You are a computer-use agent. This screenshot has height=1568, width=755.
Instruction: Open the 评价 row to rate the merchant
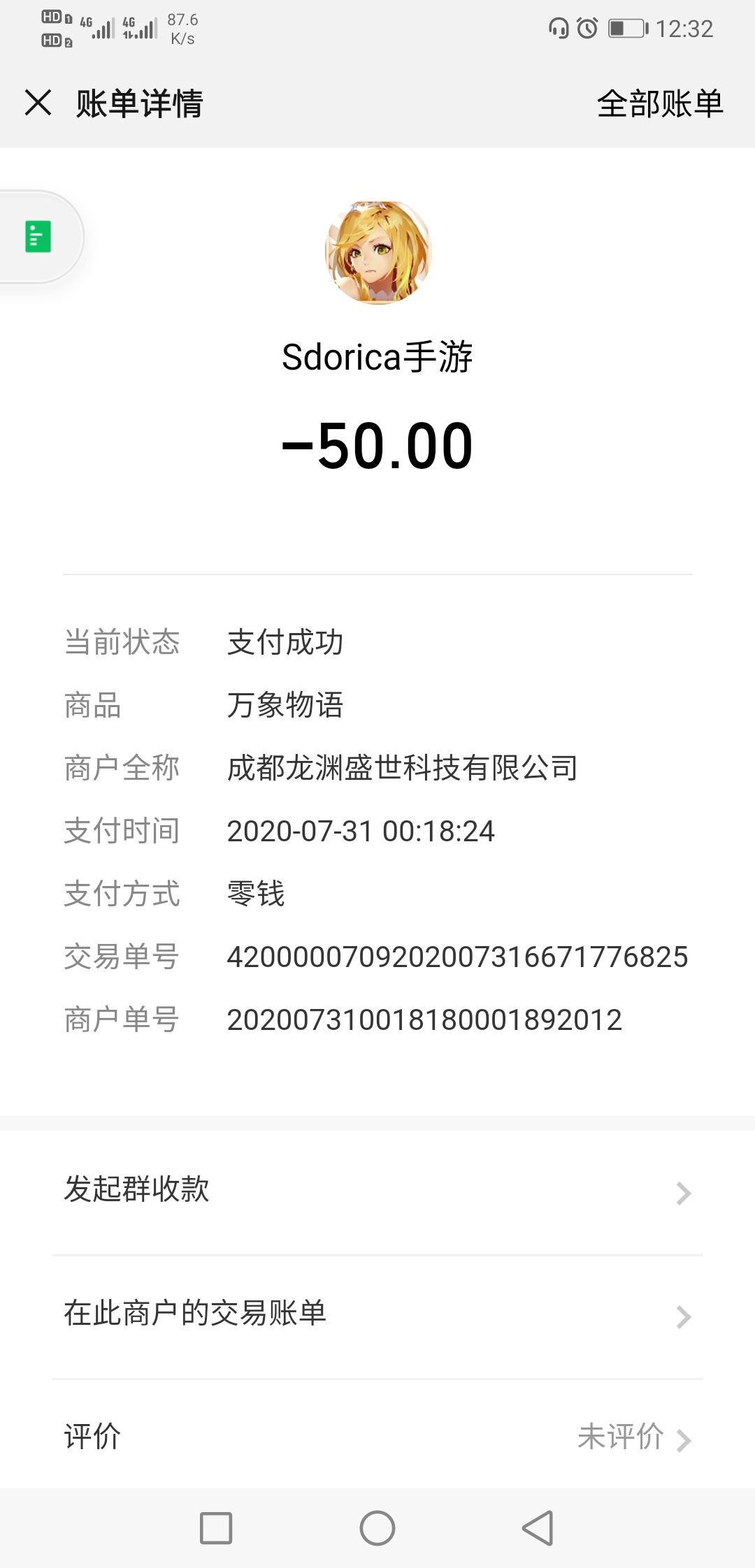[377, 1437]
